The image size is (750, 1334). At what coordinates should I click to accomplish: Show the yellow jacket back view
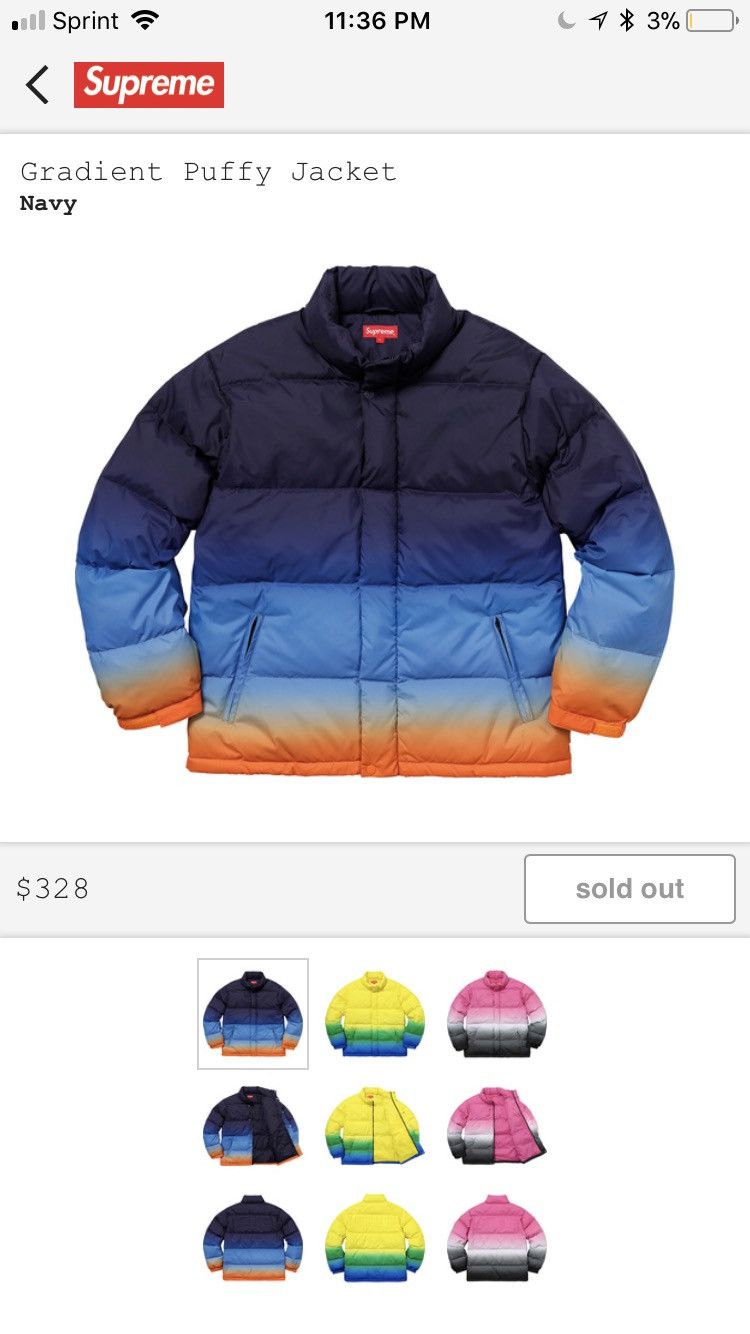[375, 1238]
